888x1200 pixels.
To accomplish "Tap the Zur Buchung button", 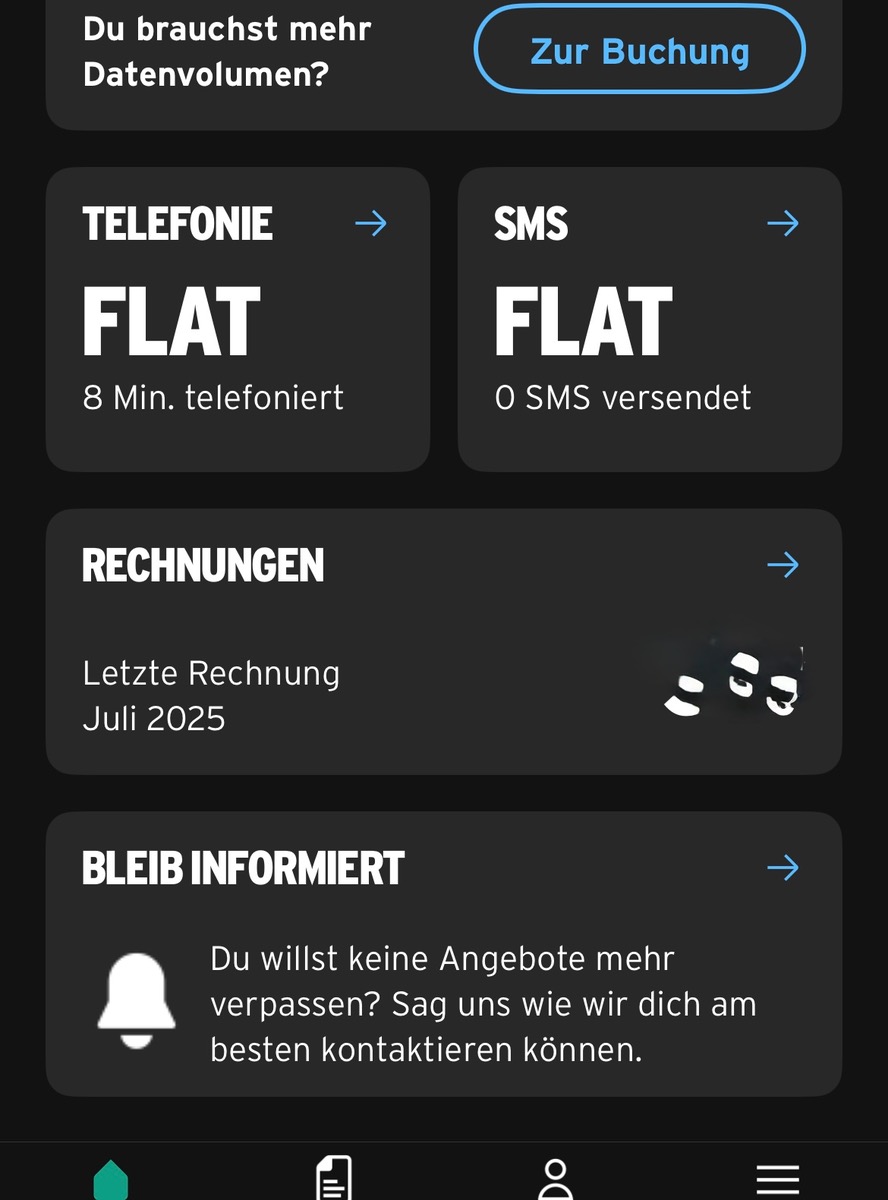I will (639, 51).
